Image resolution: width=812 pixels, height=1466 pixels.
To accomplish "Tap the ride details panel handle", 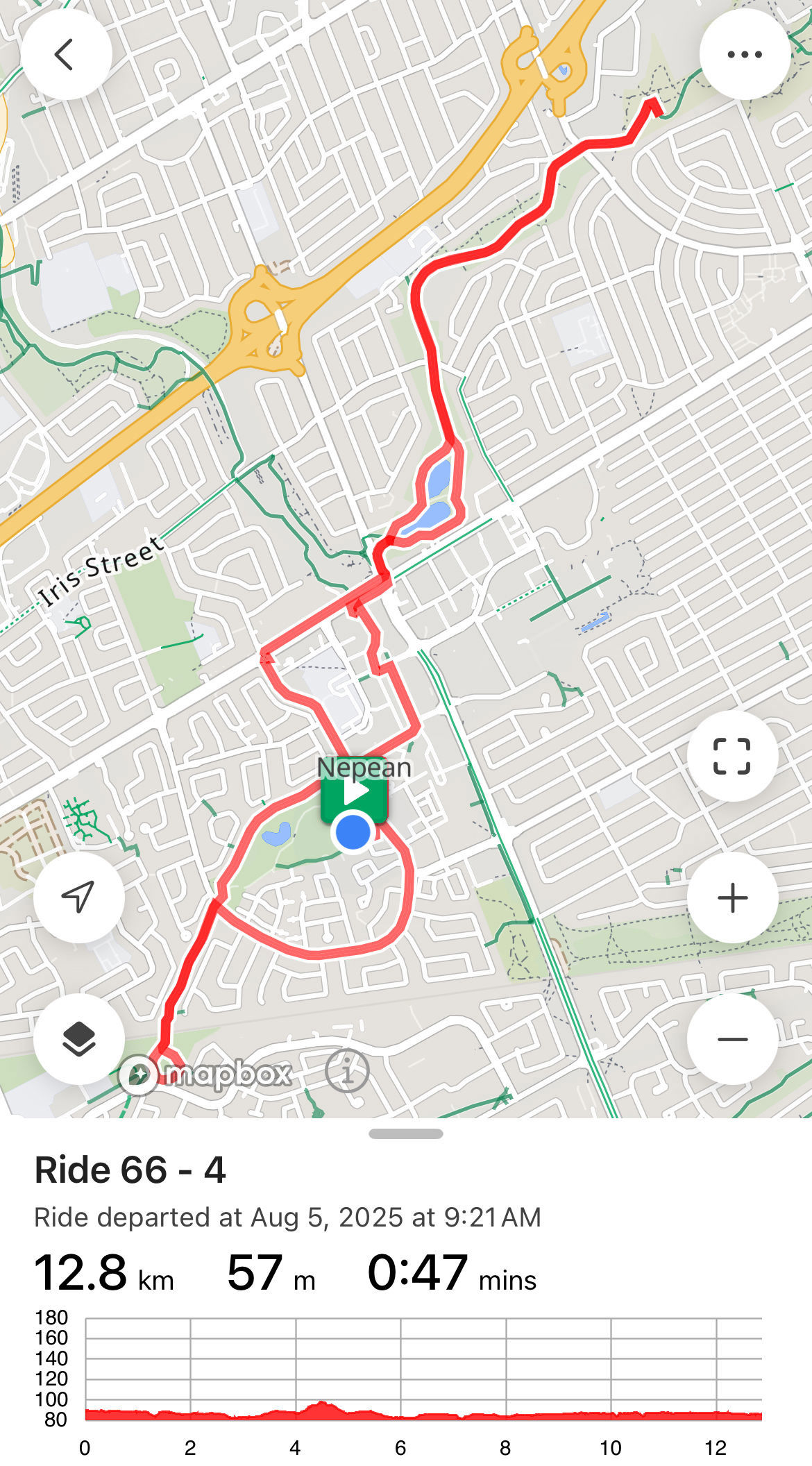I will coord(406,1134).
